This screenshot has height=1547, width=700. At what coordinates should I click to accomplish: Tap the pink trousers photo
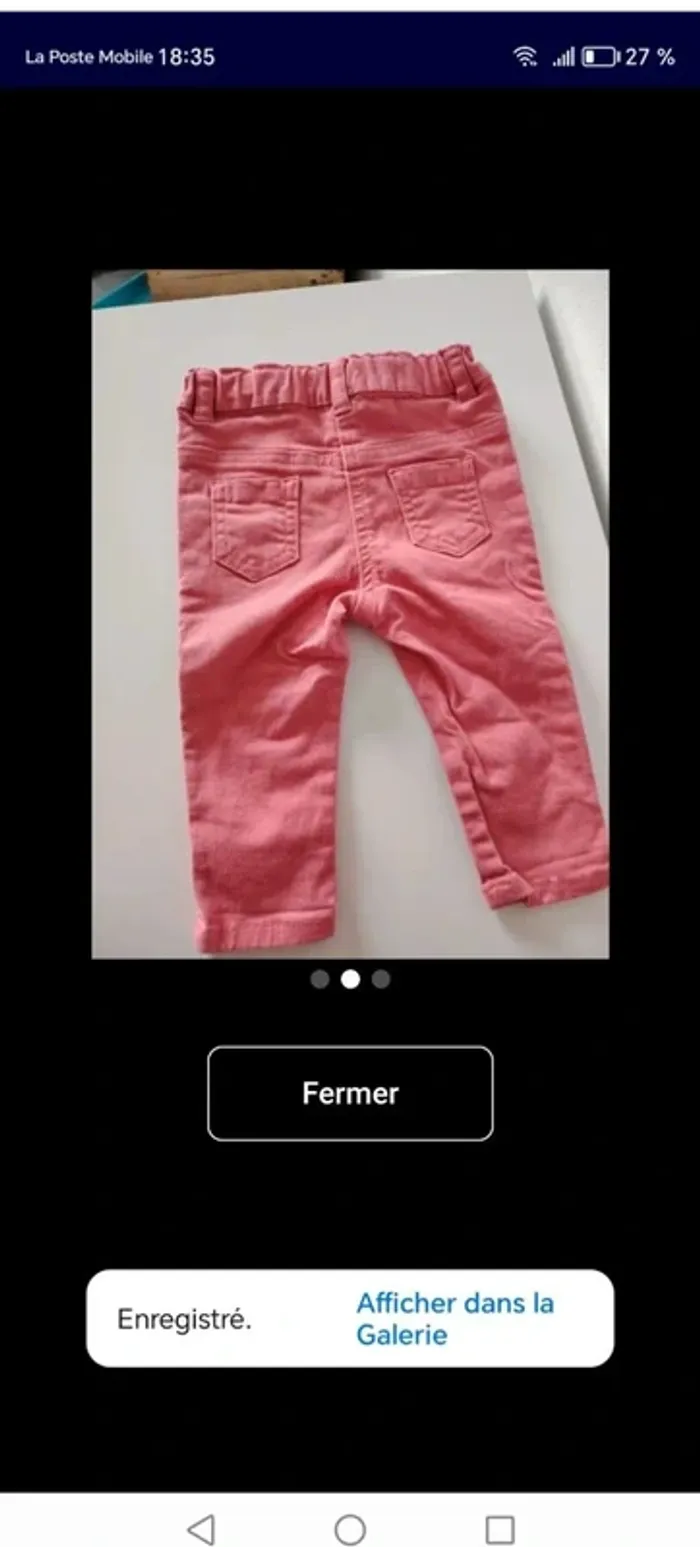[x=350, y=614]
